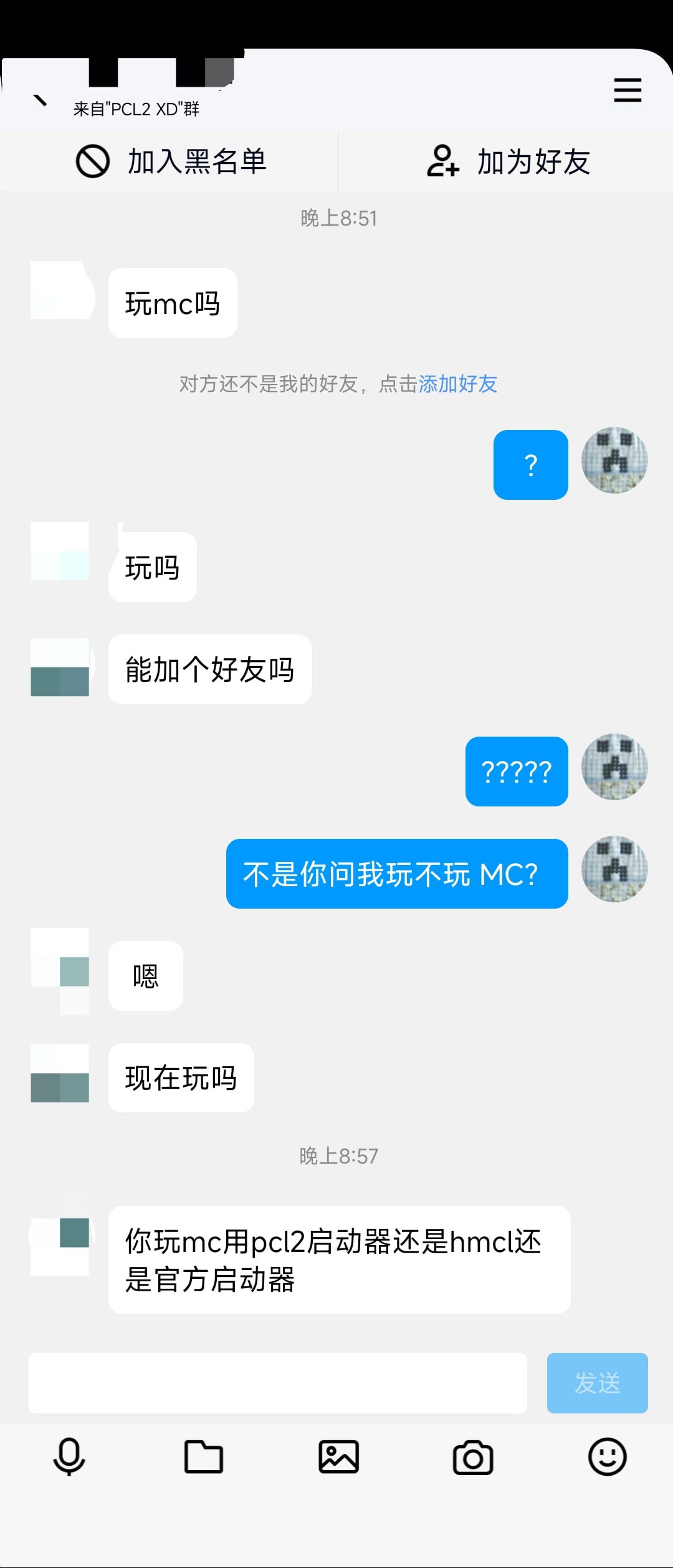
Task: Tap 加入黑名单 to block this user
Action: tap(171, 161)
